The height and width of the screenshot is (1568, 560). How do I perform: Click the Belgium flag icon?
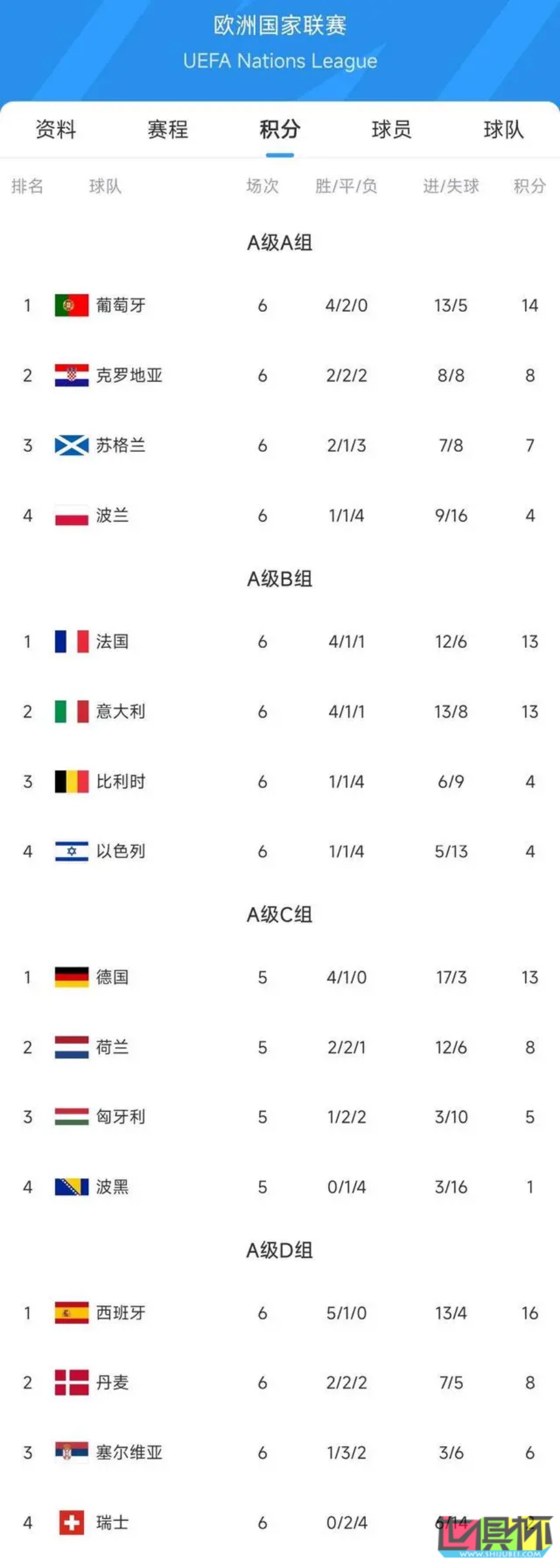(x=72, y=781)
